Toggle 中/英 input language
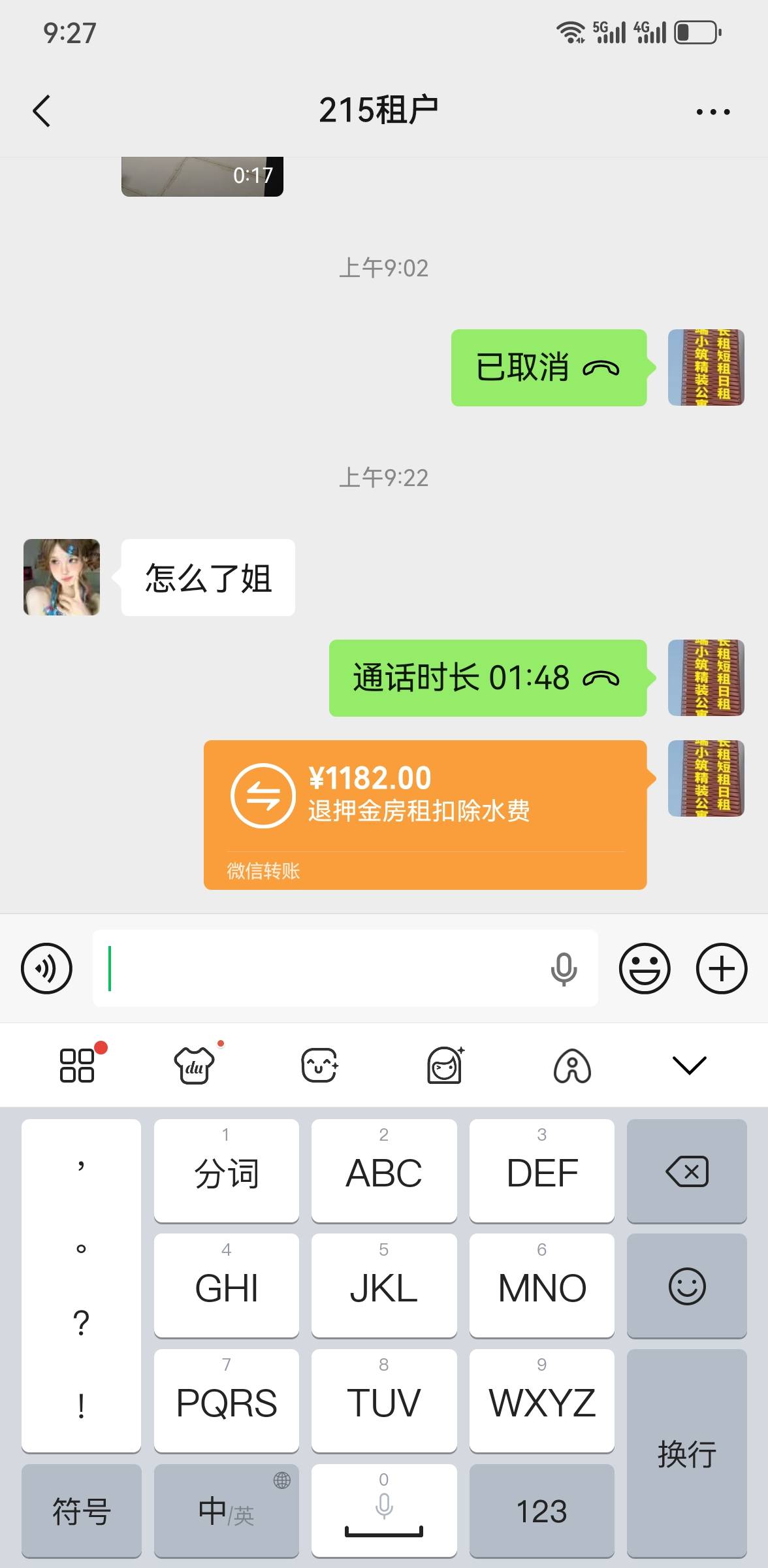Screen dimensions: 768x1568 click(226, 1511)
